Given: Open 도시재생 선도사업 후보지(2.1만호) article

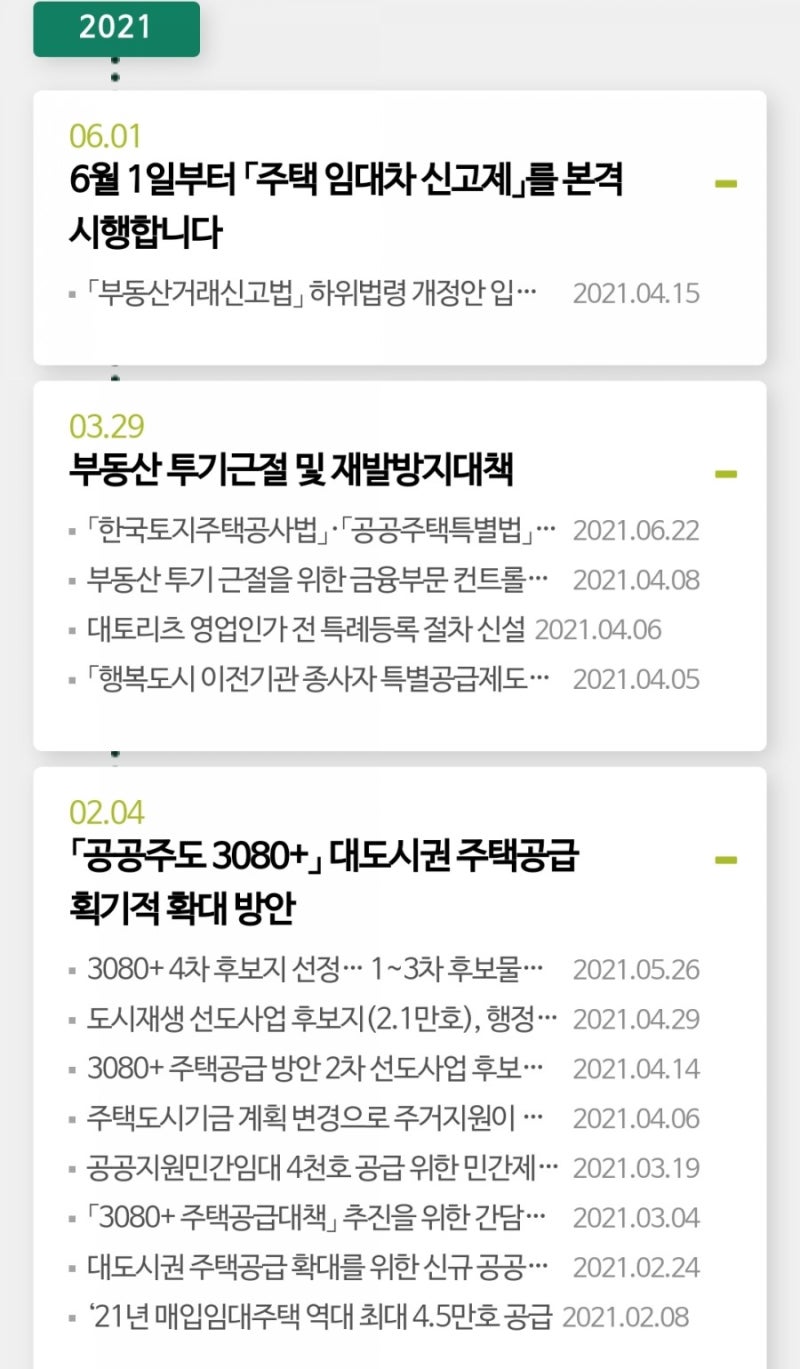Looking at the screenshot, I should click(322, 1020).
